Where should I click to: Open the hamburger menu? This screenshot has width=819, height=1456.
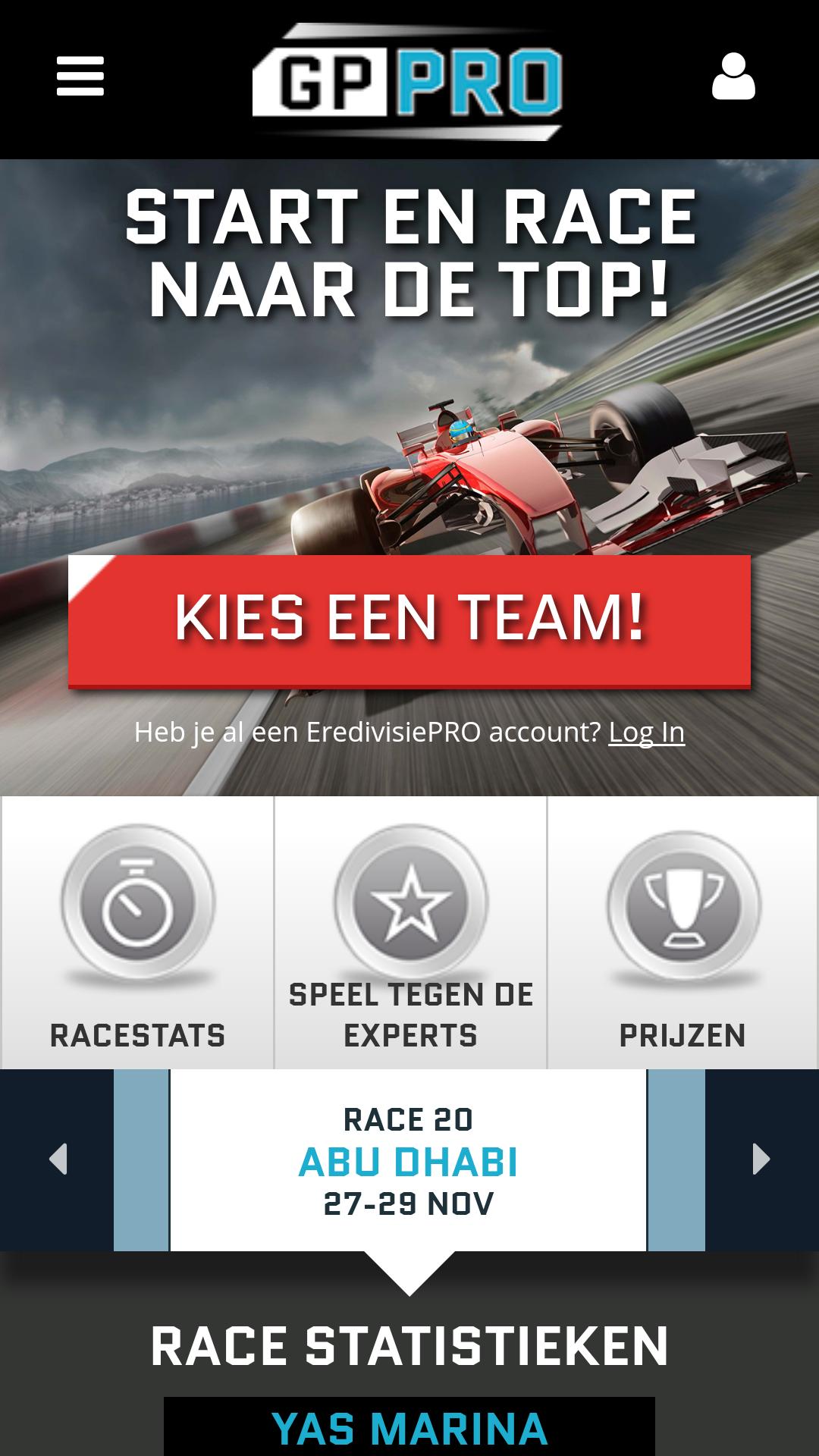pos(80,77)
